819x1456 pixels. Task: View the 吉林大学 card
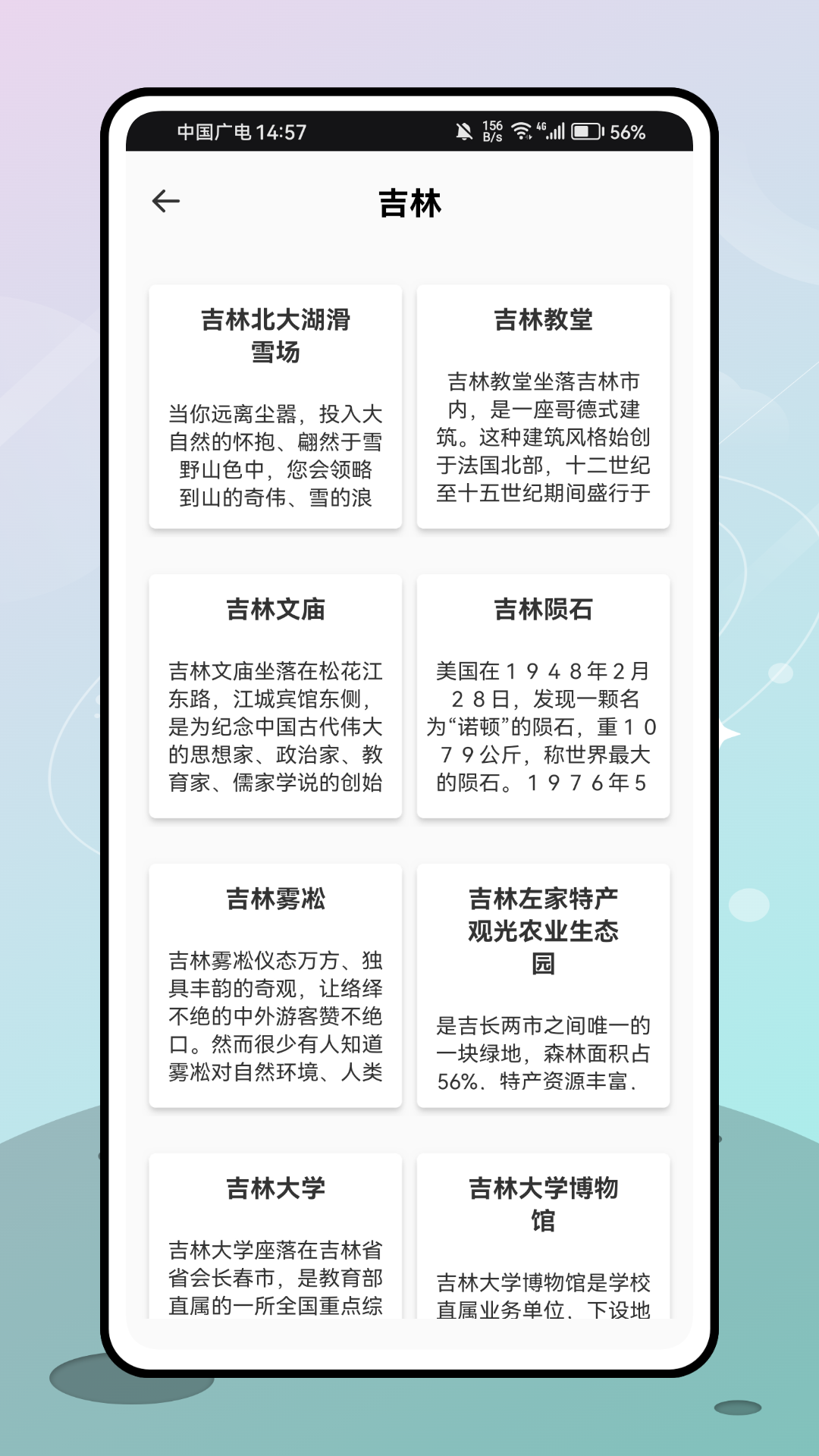click(275, 1236)
